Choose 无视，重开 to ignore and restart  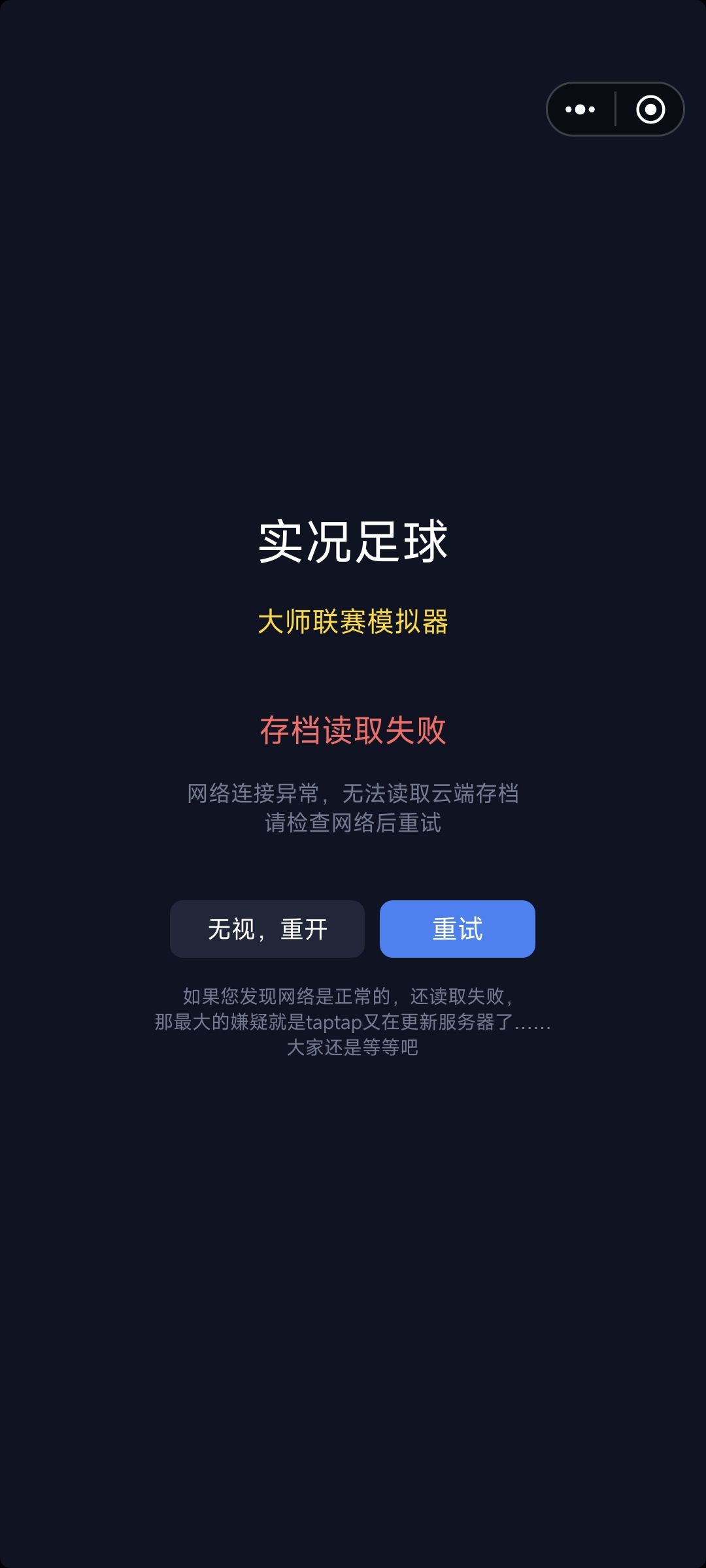(x=267, y=928)
